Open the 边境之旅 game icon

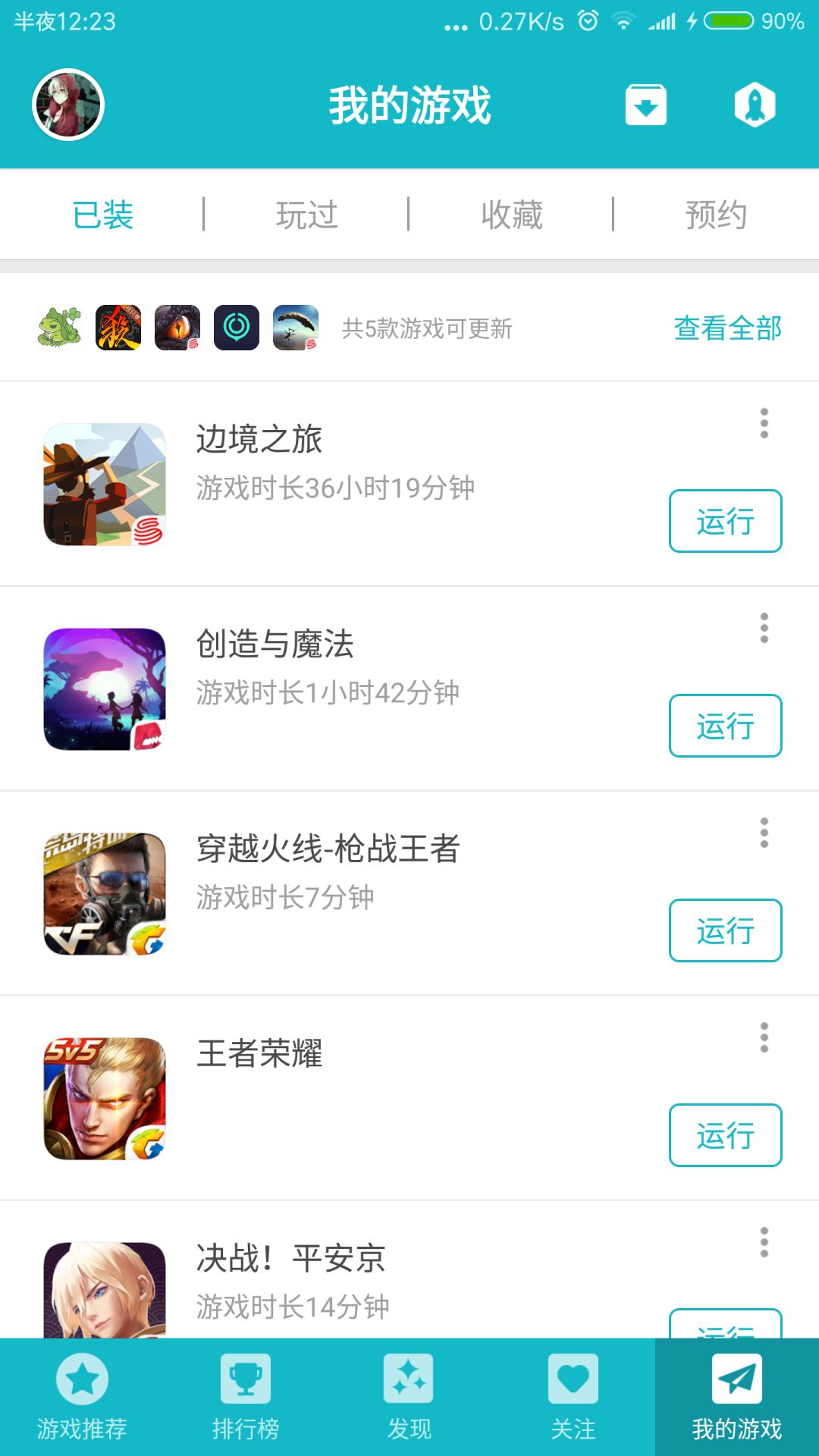tap(105, 483)
